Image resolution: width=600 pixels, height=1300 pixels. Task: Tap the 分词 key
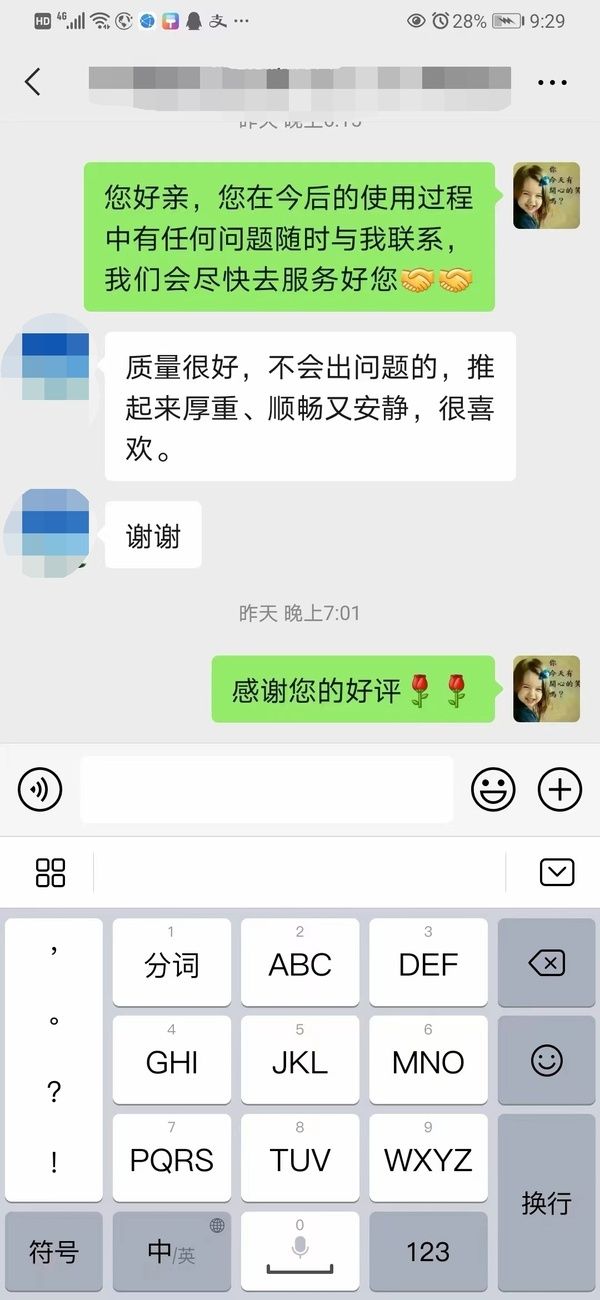171,963
